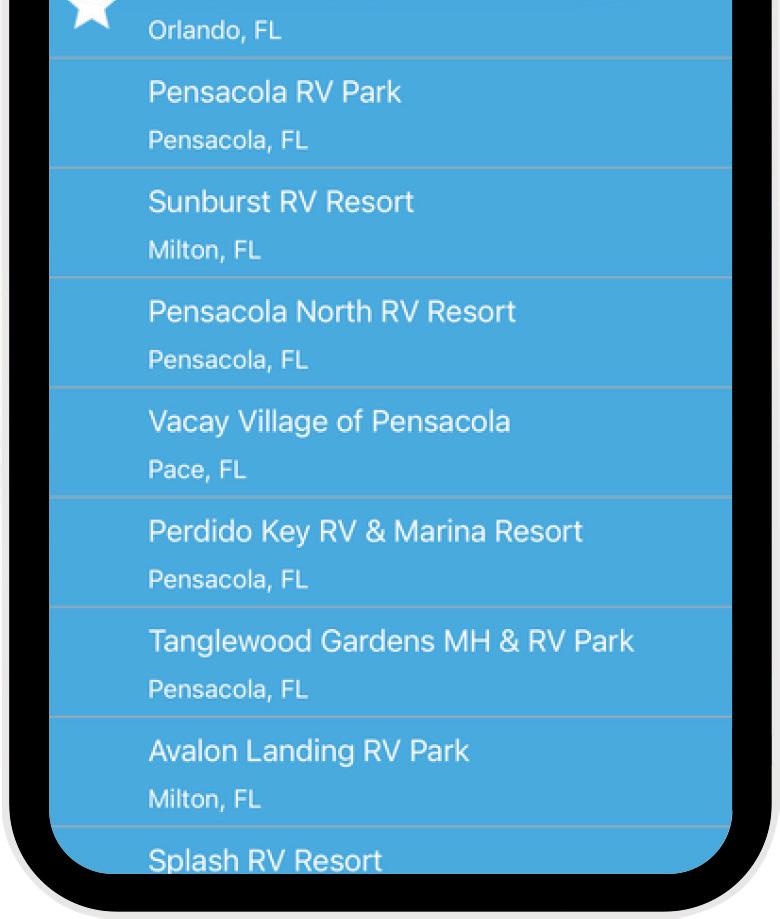Image resolution: width=780 pixels, height=919 pixels.
Task: Tap the Splash RV Resort row
Action: click(390, 856)
